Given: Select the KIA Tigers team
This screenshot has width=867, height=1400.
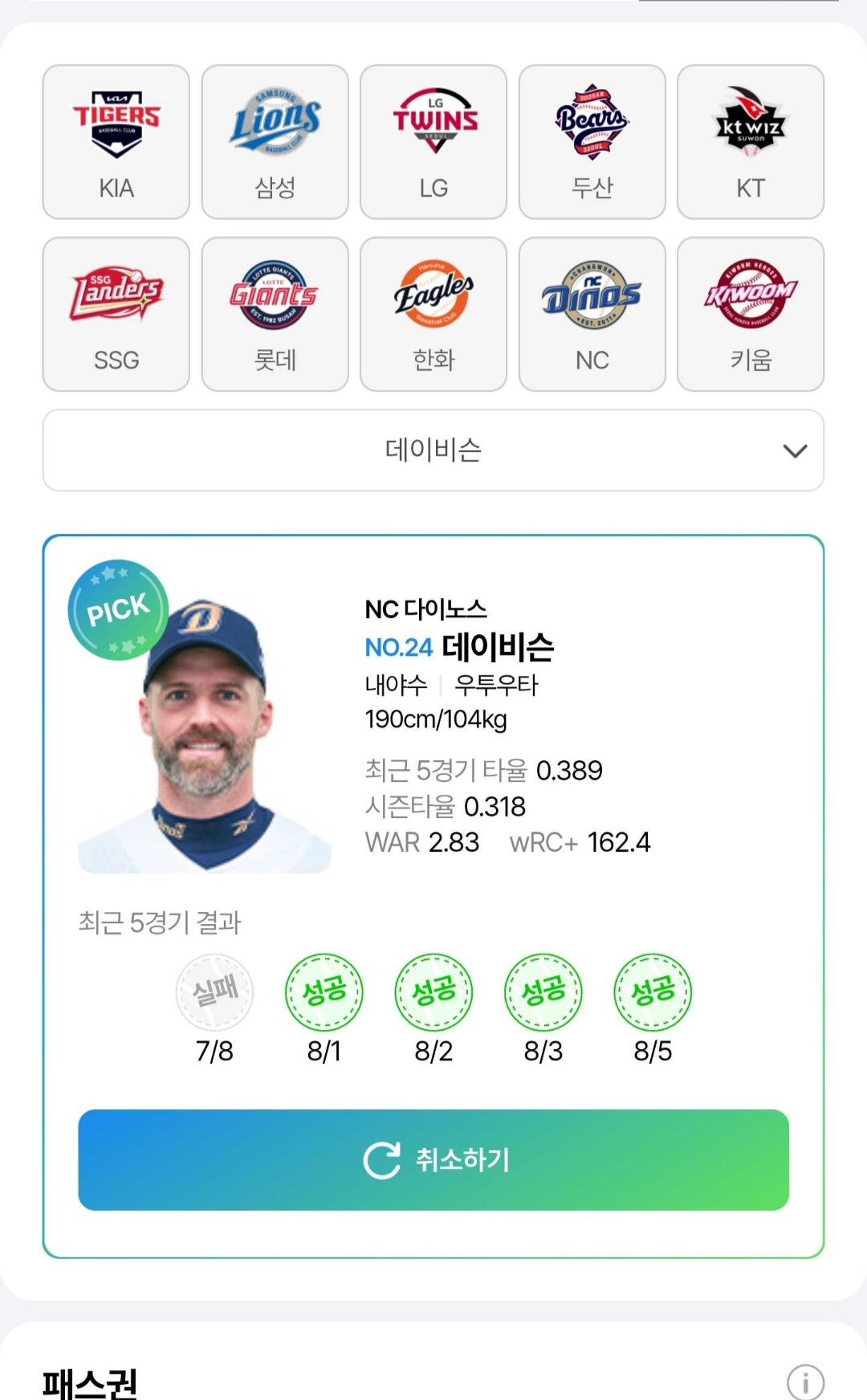Looking at the screenshot, I should pyautogui.click(x=116, y=142).
